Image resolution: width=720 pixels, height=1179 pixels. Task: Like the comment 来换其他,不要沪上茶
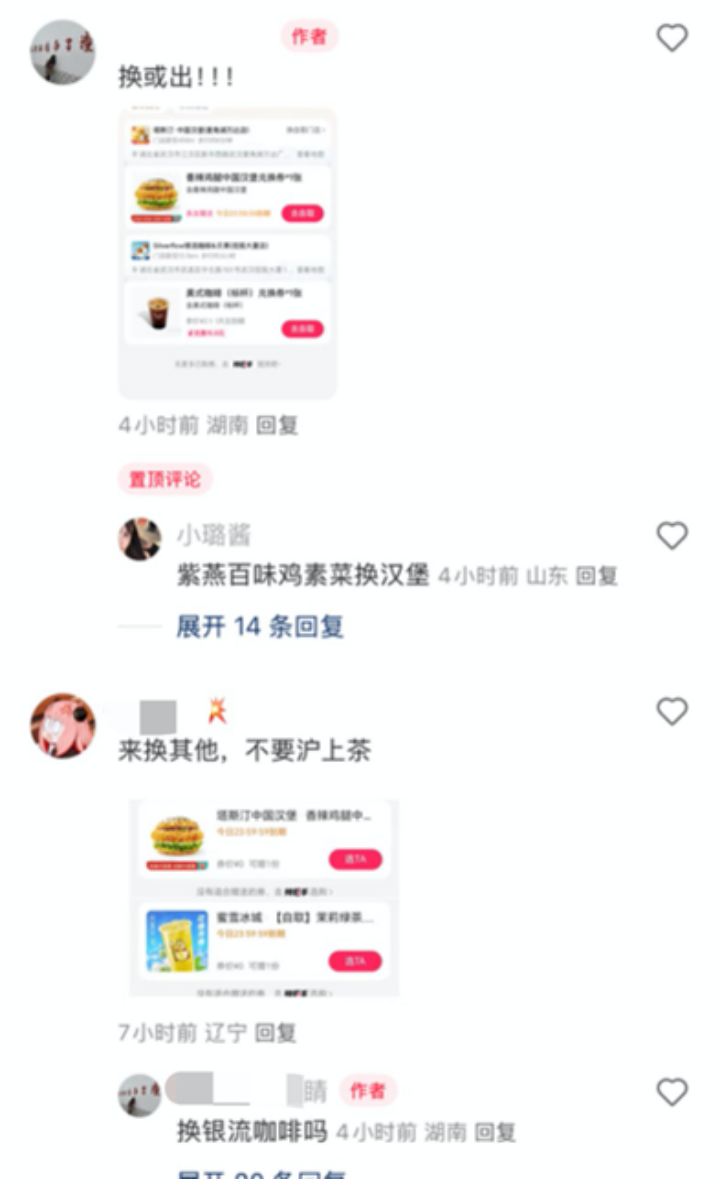click(x=672, y=712)
